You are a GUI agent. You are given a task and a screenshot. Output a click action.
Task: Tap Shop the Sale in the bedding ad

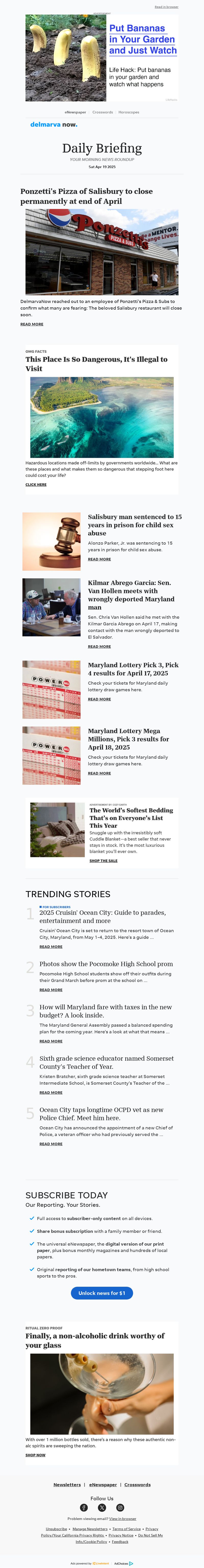pyautogui.click(x=103, y=861)
